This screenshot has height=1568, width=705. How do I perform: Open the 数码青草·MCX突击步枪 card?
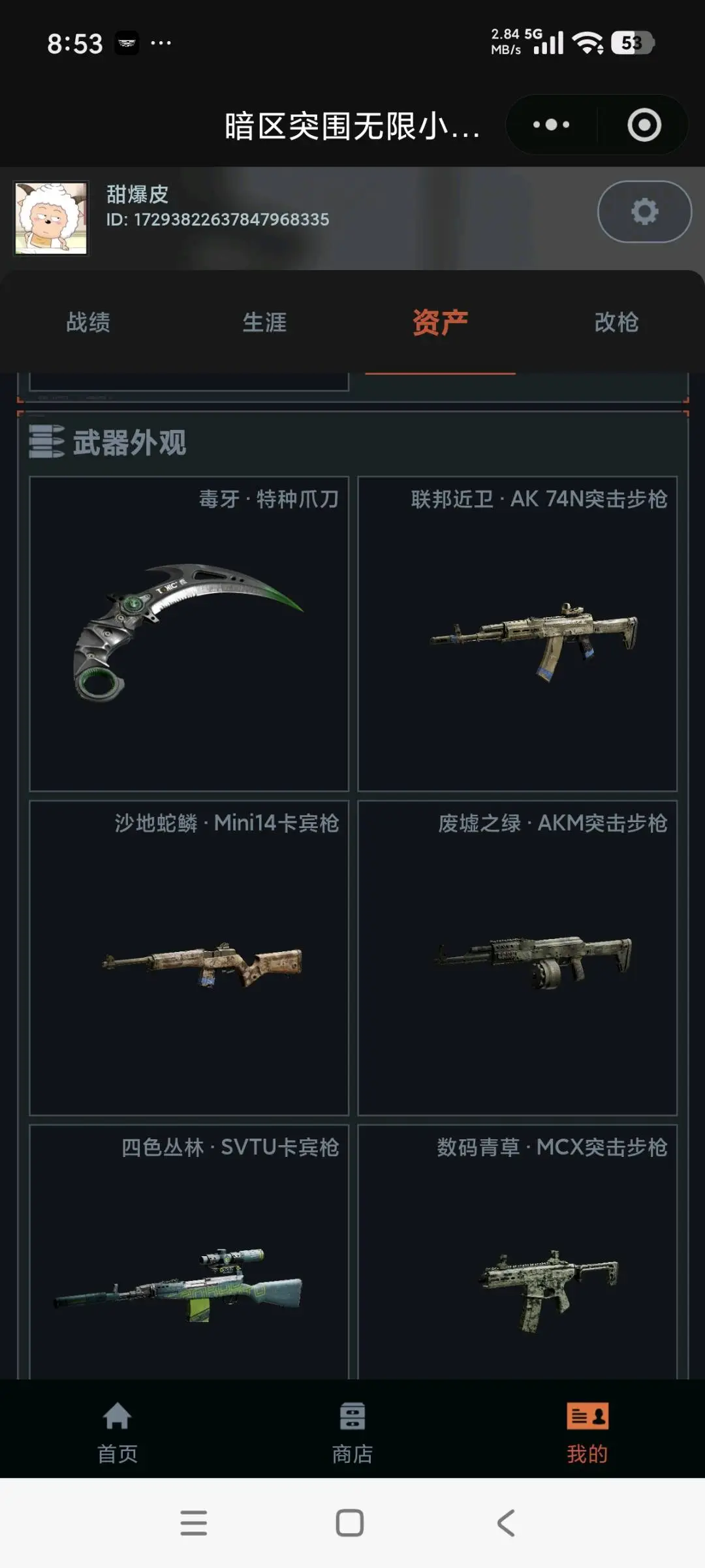(x=518, y=1252)
